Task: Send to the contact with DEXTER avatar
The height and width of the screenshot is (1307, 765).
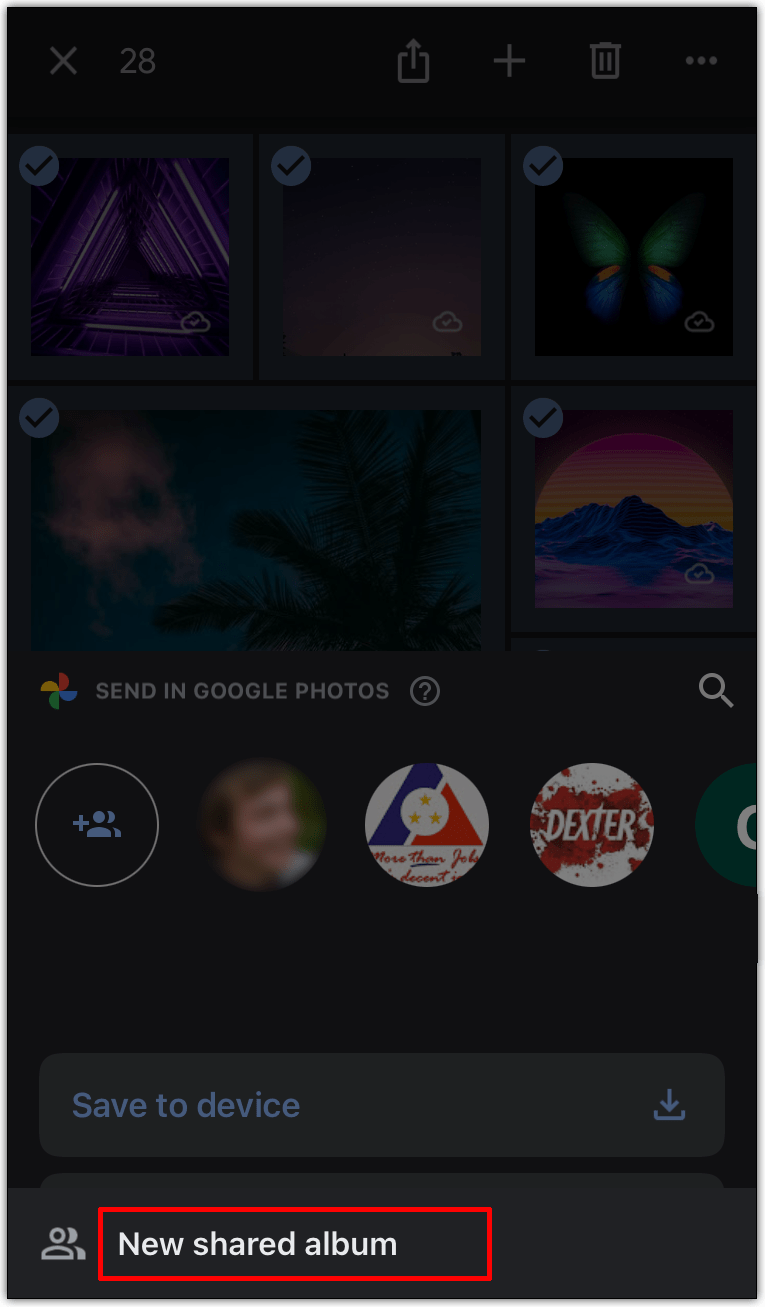Action: (591, 825)
